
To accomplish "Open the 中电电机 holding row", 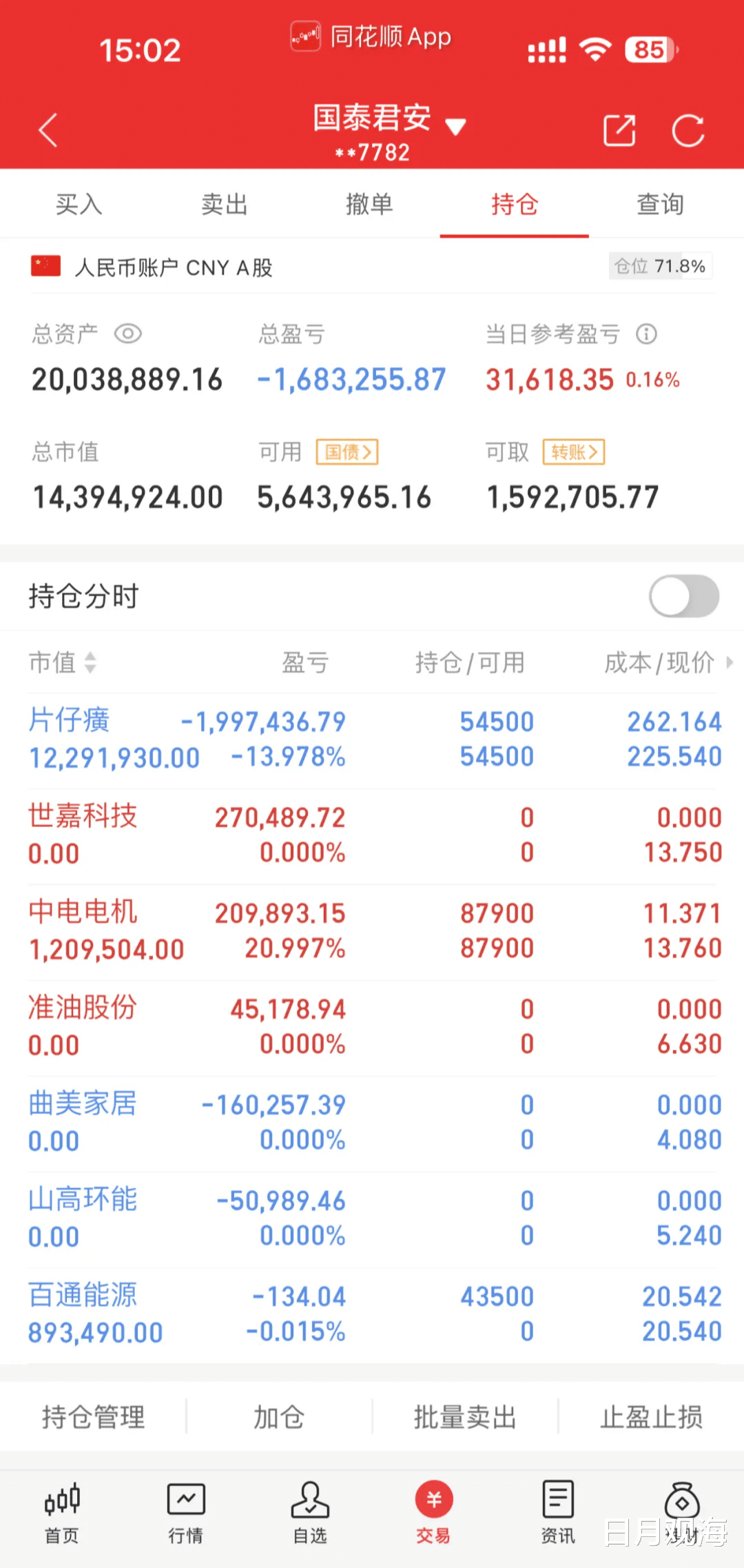I will (x=372, y=930).
